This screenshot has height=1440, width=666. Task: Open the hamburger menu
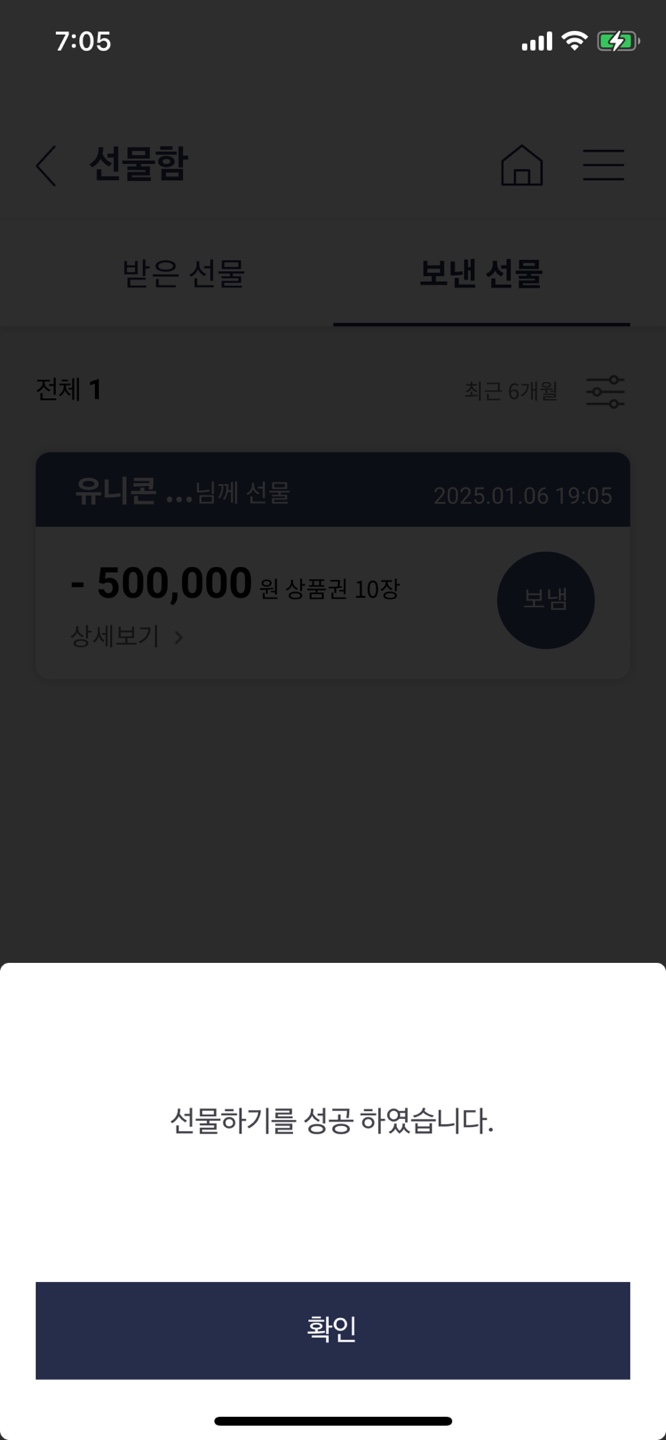tap(603, 165)
